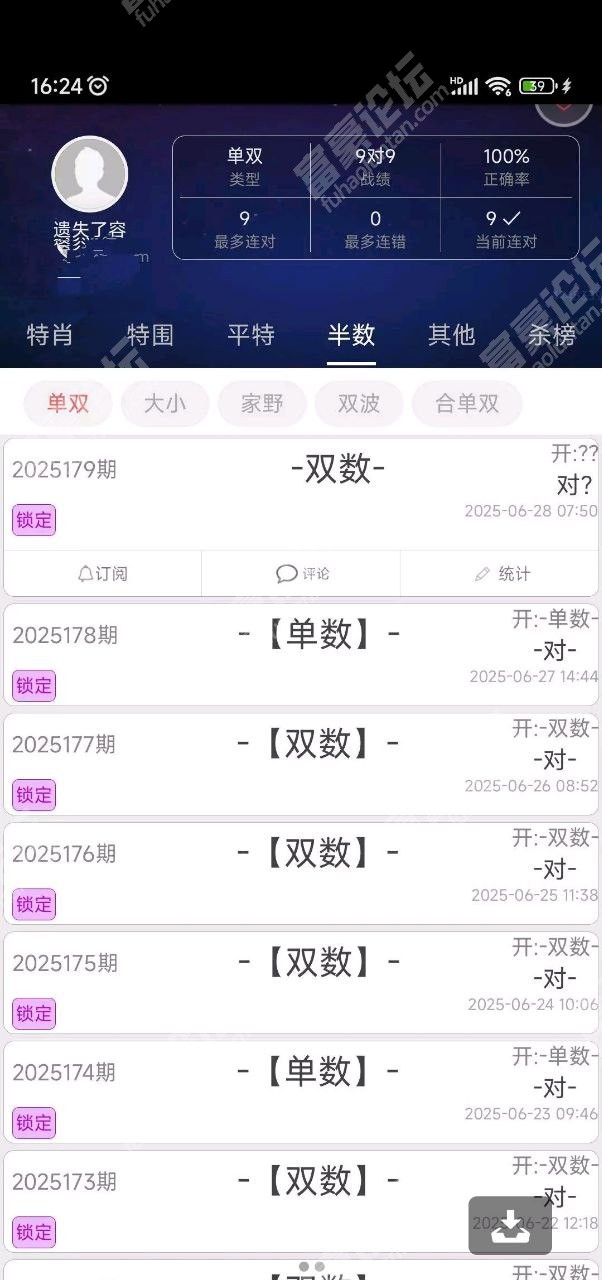
Task: Select the 大小 filter chip
Action: point(165,404)
